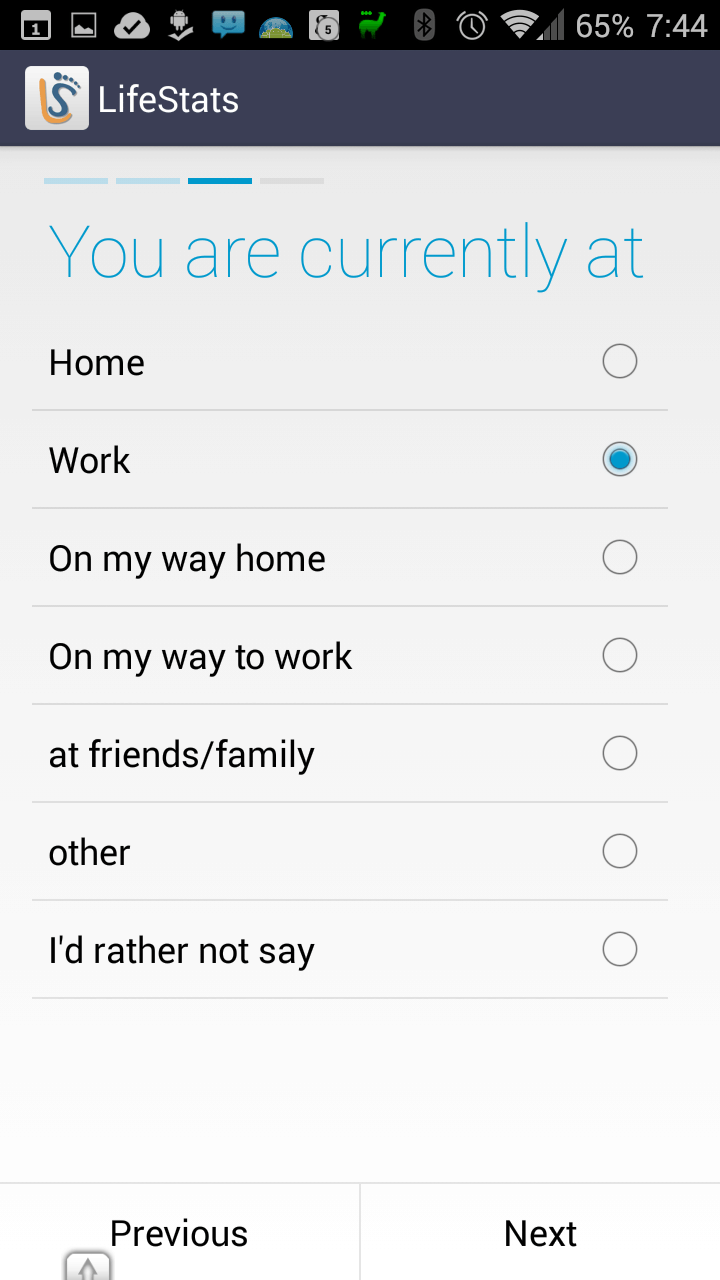The height and width of the screenshot is (1280, 720).
Task: Choose at friends/family option
Action: tap(349, 754)
